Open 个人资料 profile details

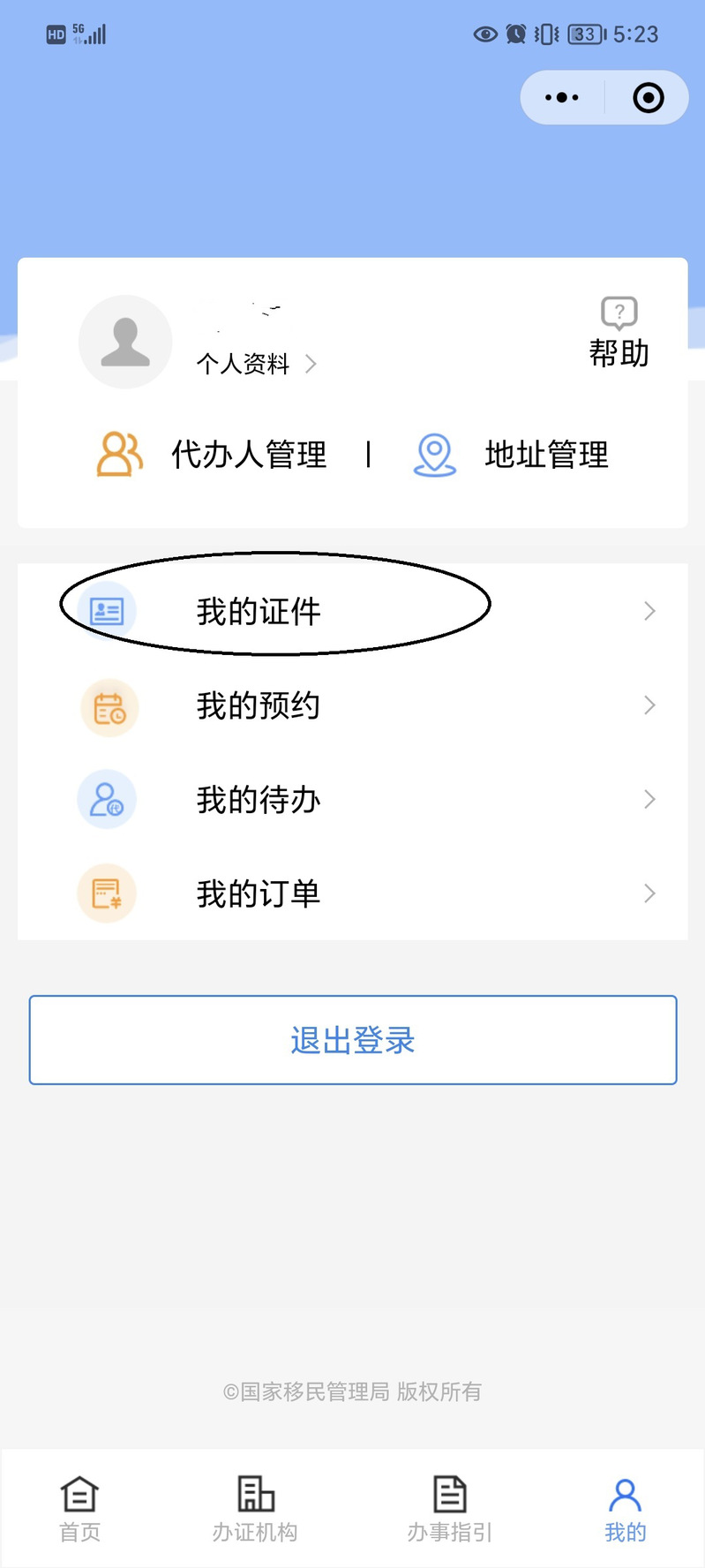(x=255, y=364)
